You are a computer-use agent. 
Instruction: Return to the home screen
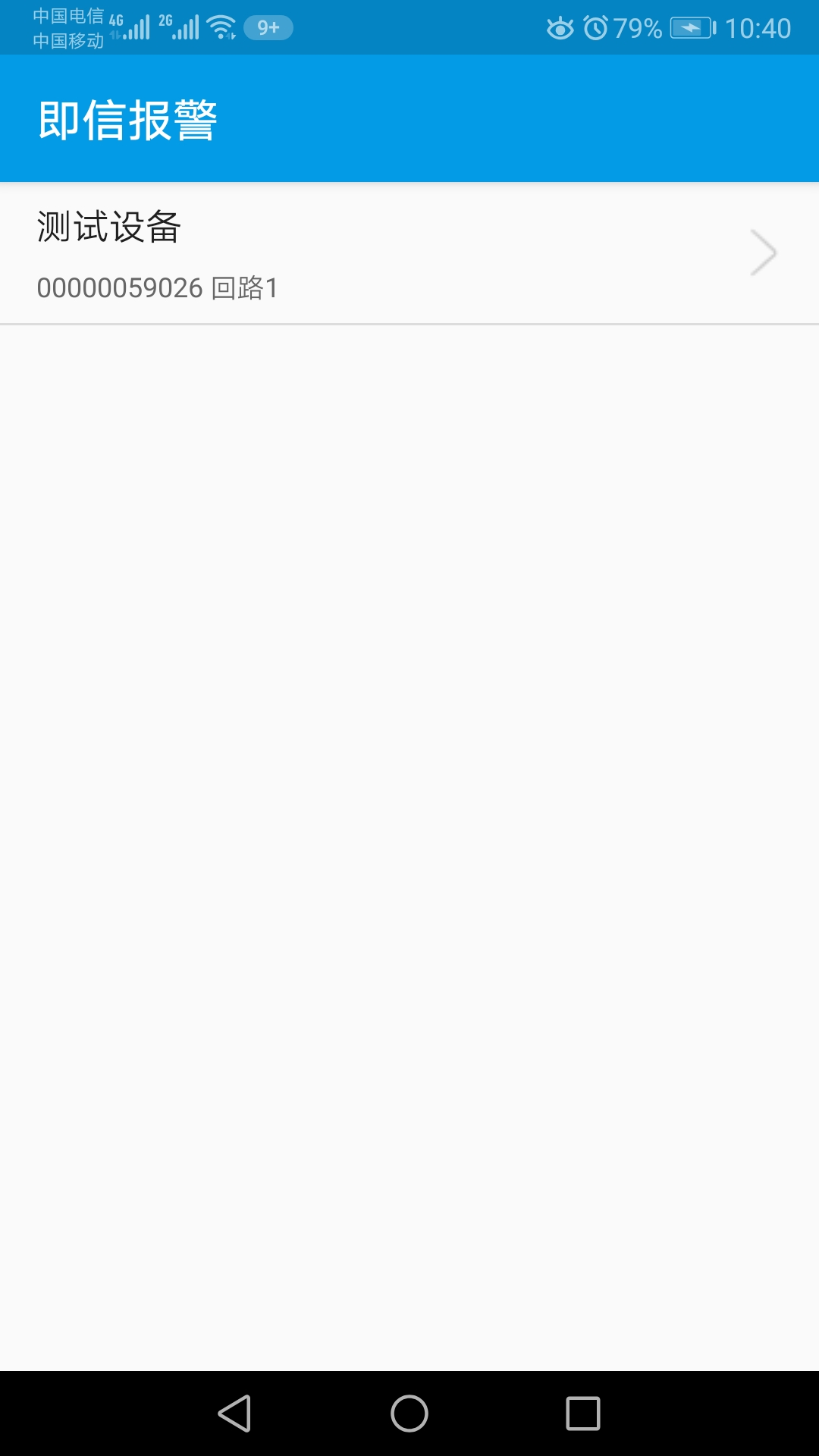click(x=409, y=1414)
